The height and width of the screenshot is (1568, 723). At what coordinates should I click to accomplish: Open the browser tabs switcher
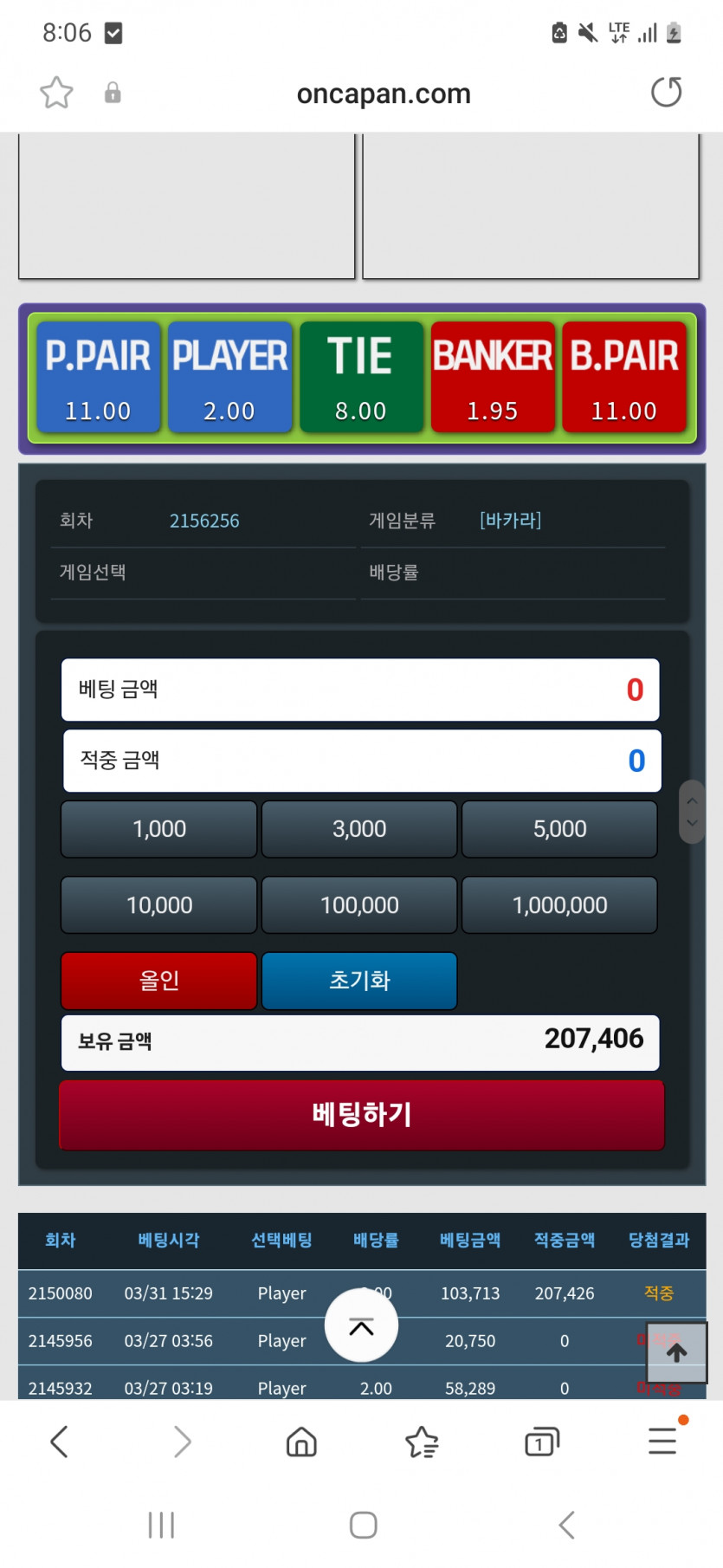pyautogui.click(x=542, y=1442)
